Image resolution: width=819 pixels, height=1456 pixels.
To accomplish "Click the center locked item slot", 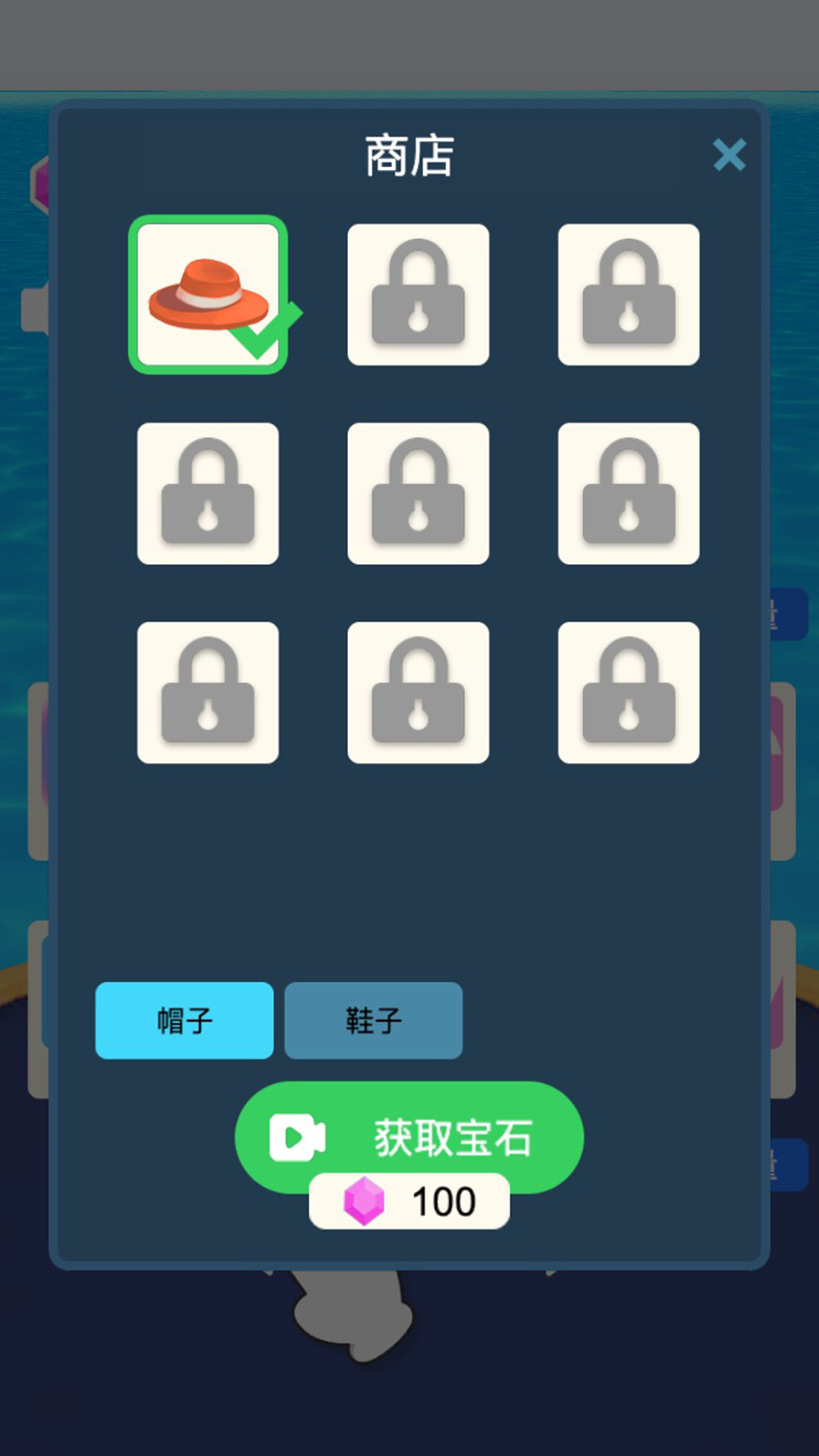I will click(419, 494).
